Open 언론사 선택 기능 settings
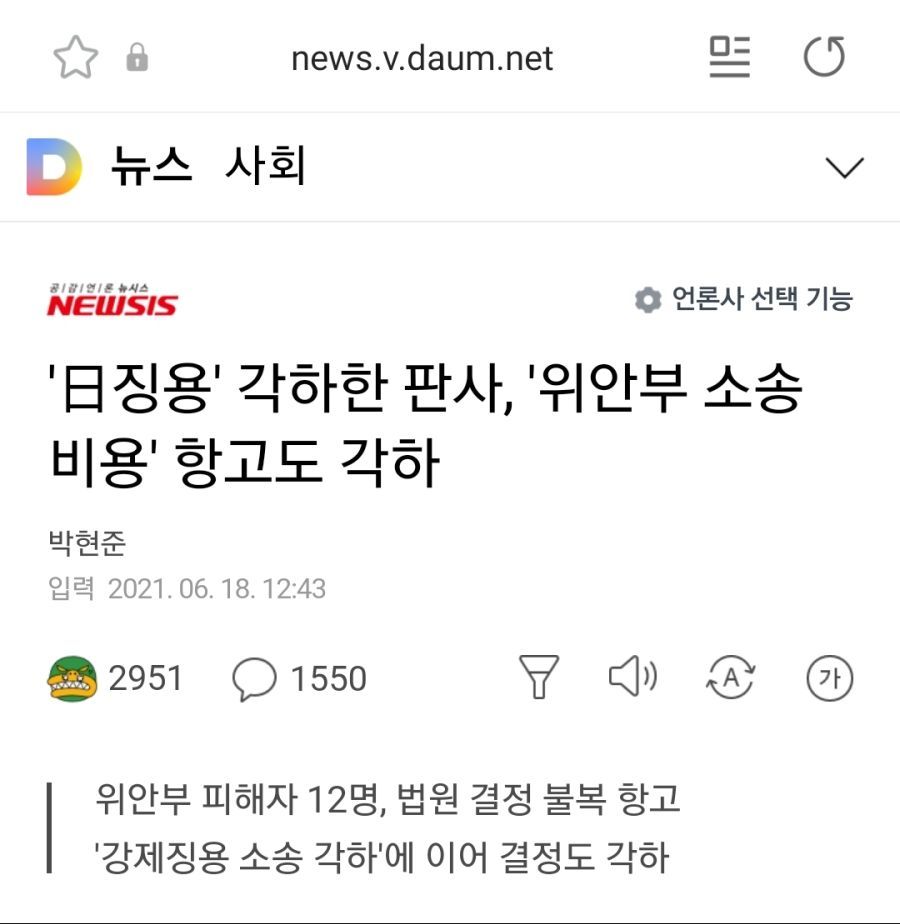This screenshot has width=900, height=924. click(744, 299)
